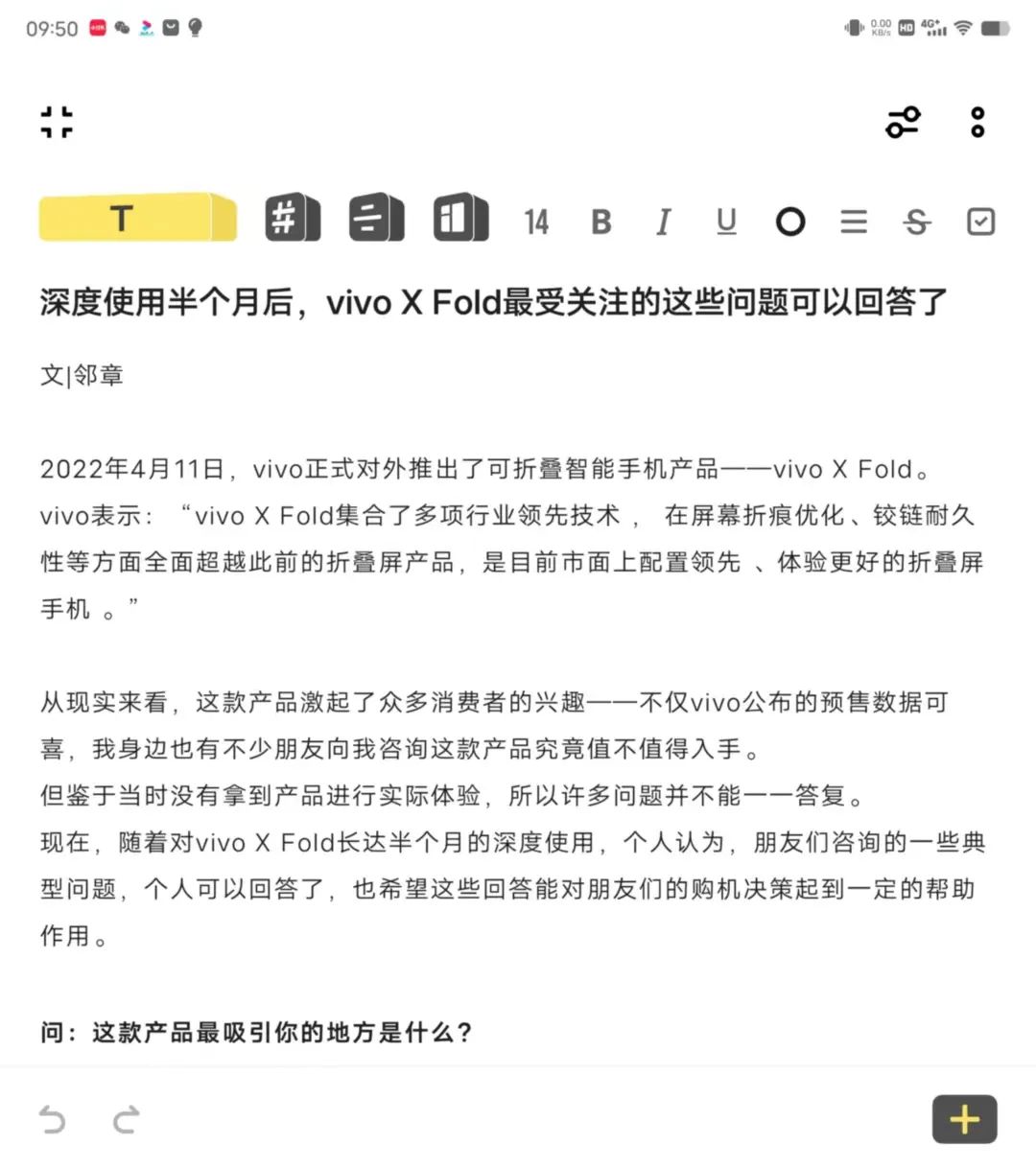The image size is (1036, 1168).
Task: Redo the last edit
Action: pyautogui.click(x=126, y=1118)
